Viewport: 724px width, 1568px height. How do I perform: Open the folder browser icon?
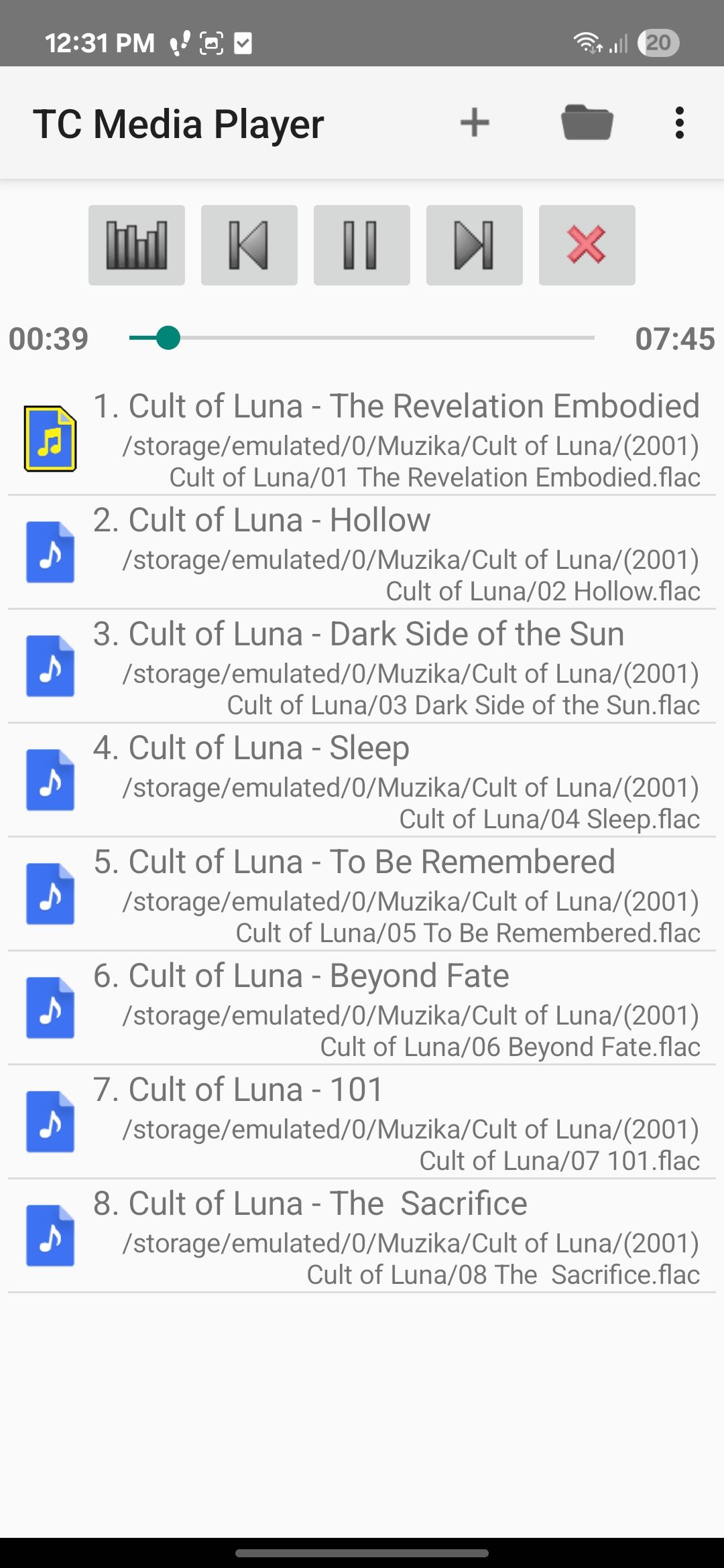587,123
